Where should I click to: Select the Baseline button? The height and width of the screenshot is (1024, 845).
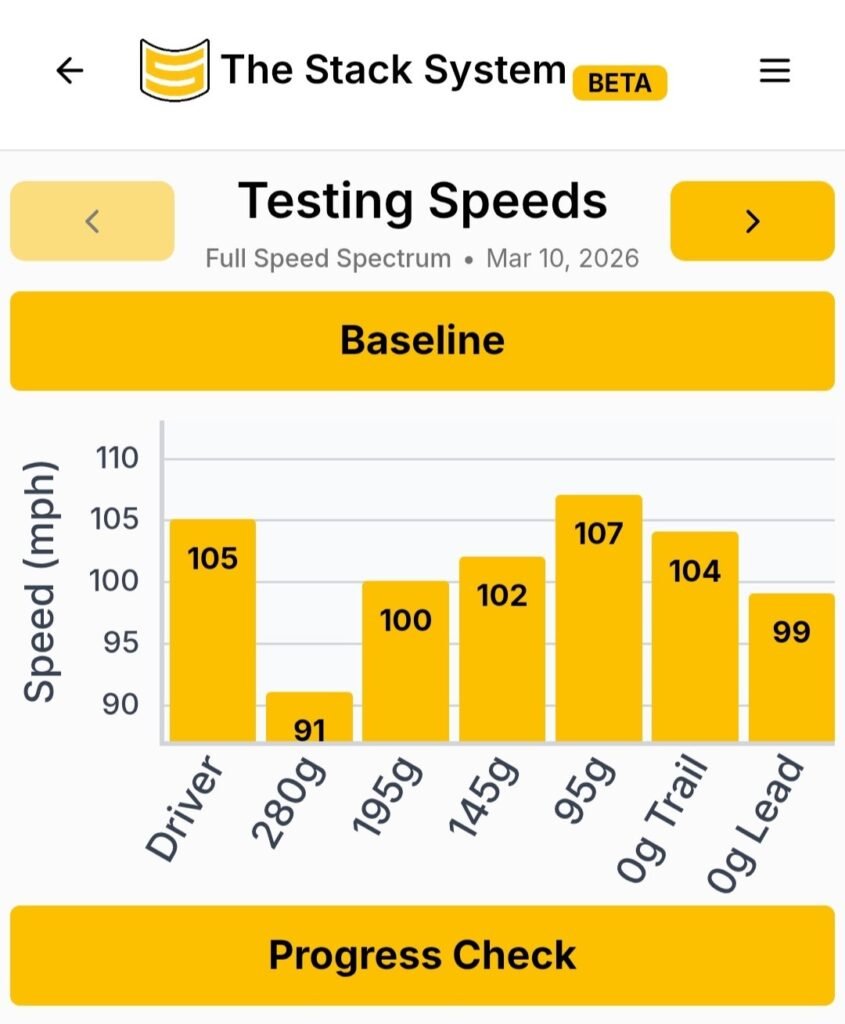[422, 341]
